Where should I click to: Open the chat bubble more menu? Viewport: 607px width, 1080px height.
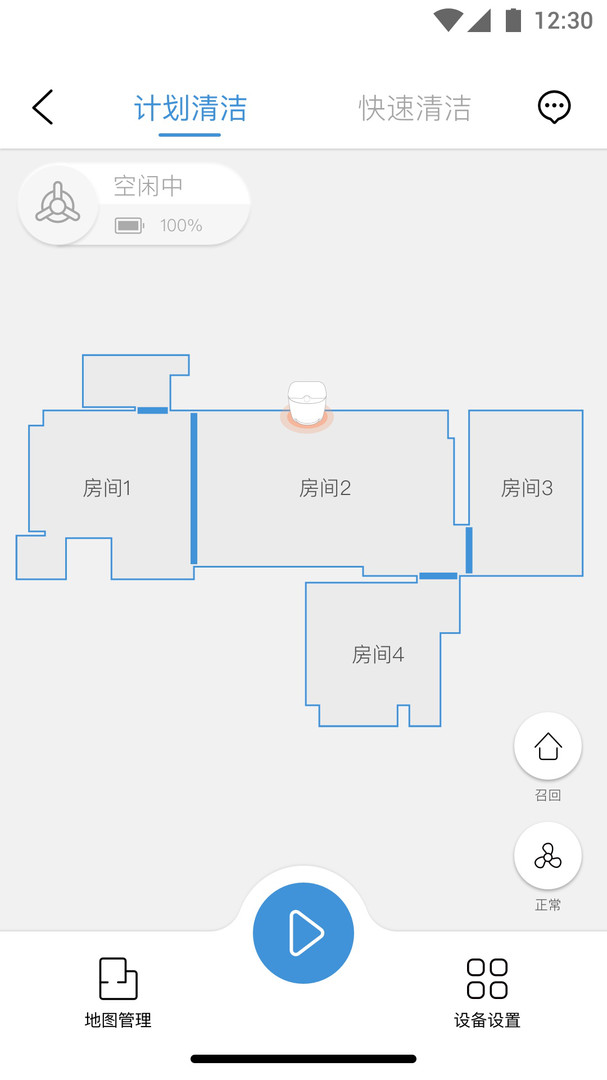pyautogui.click(x=554, y=107)
